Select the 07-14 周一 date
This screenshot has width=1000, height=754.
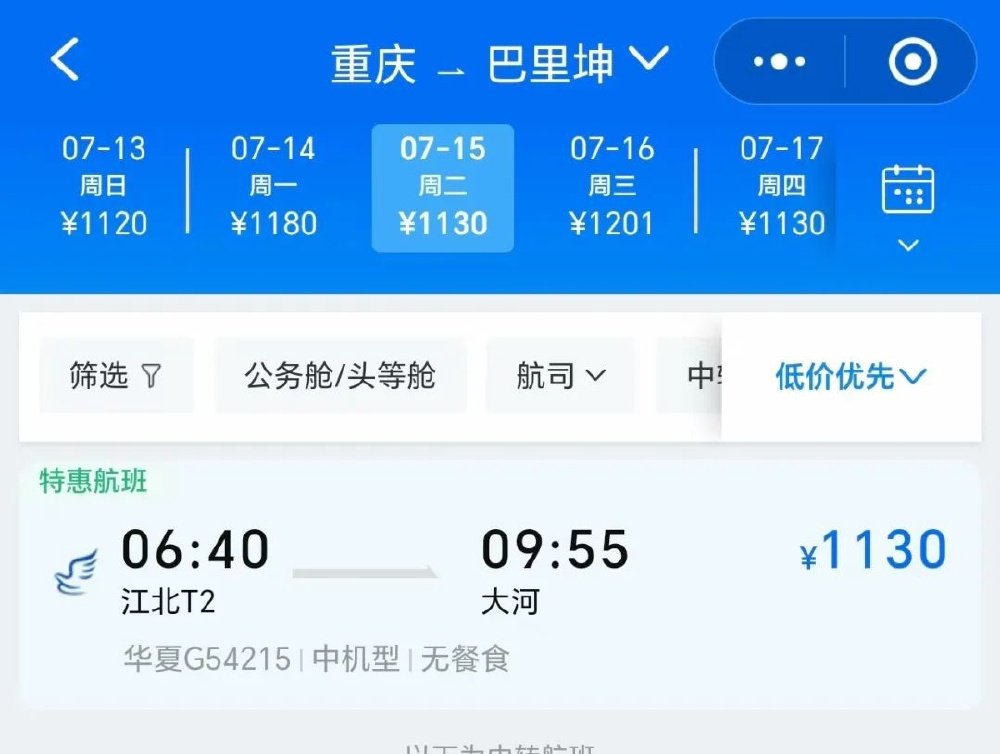273,187
